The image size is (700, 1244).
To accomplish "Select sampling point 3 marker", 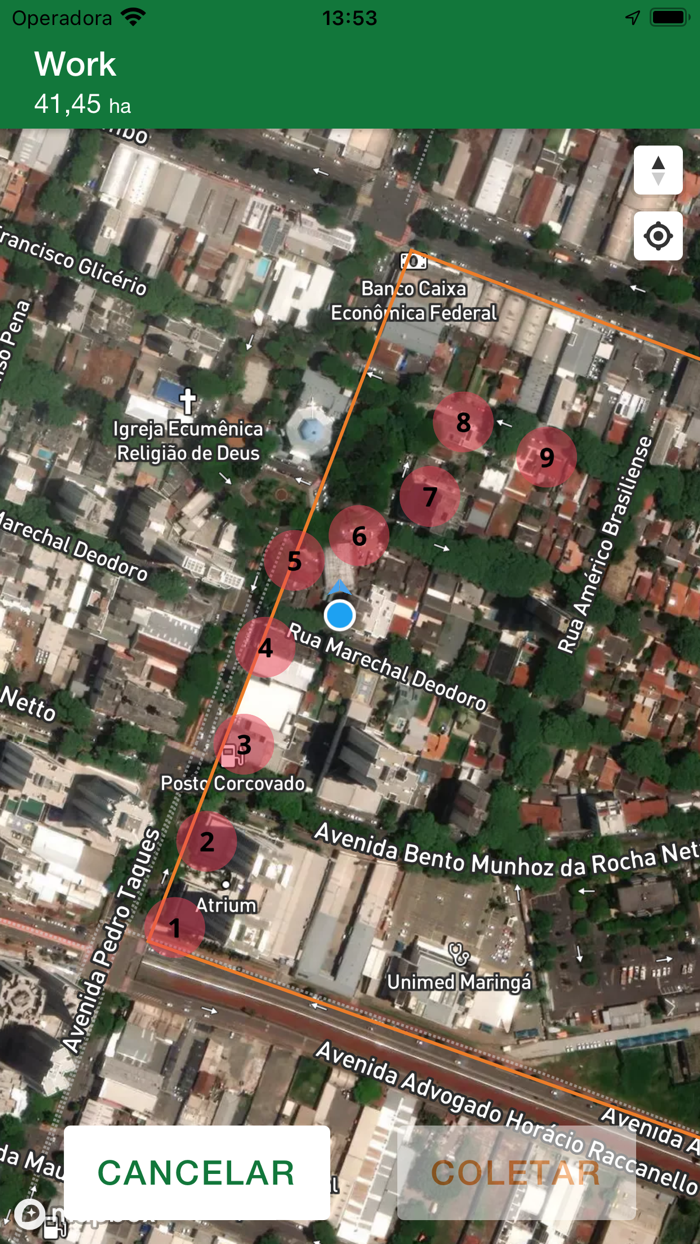I will [243, 744].
